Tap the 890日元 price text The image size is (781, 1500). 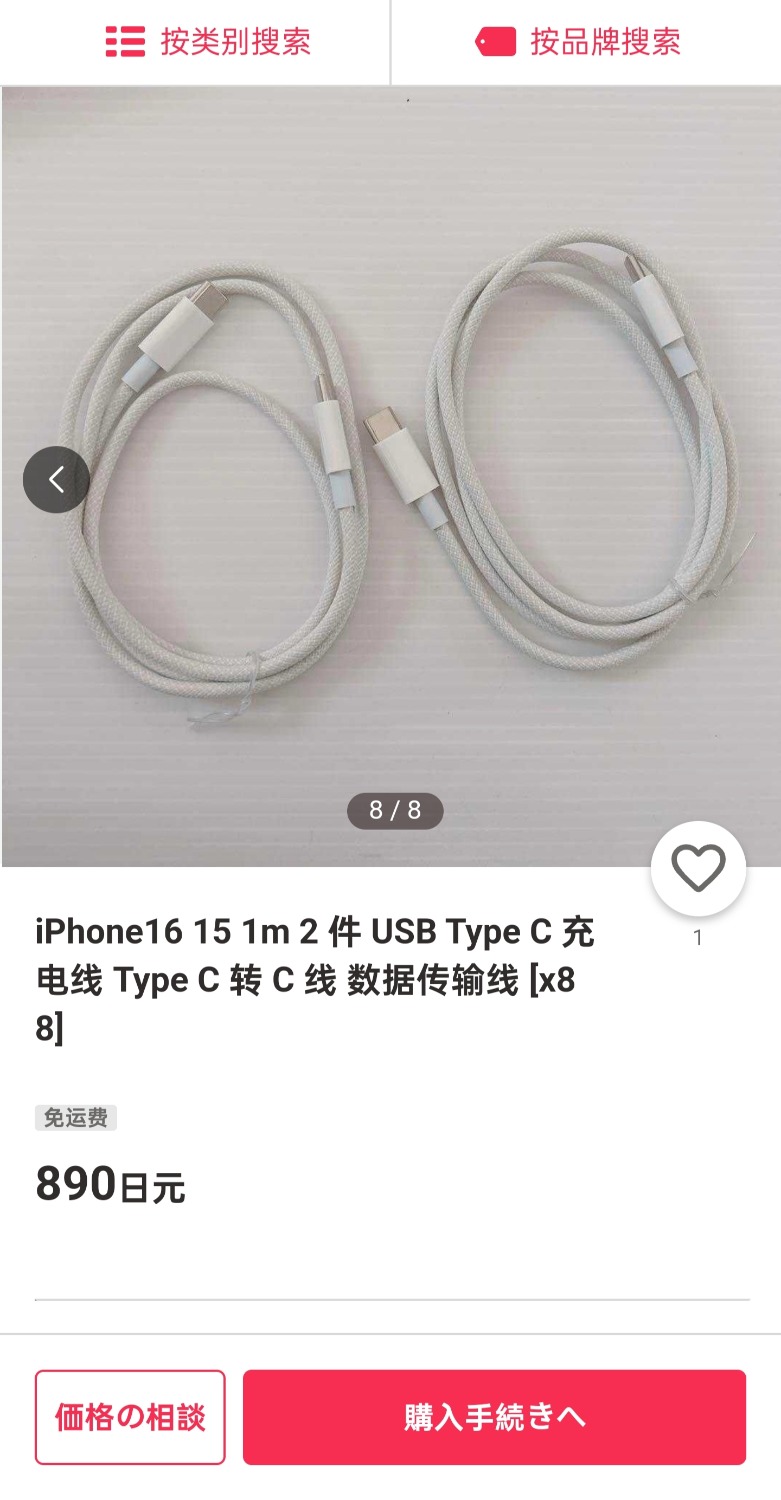[x=110, y=1185]
